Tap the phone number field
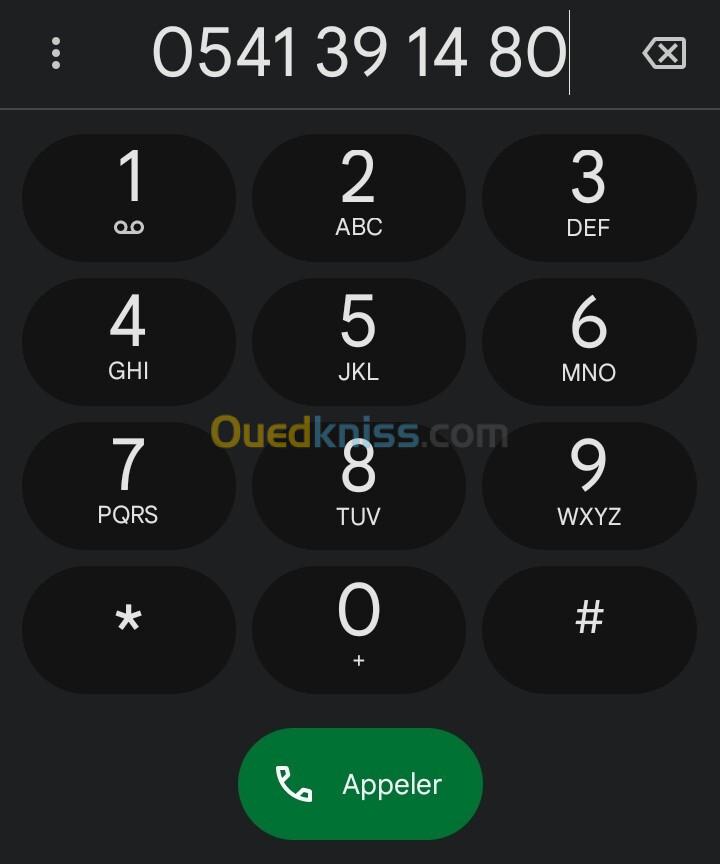 tap(360, 53)
